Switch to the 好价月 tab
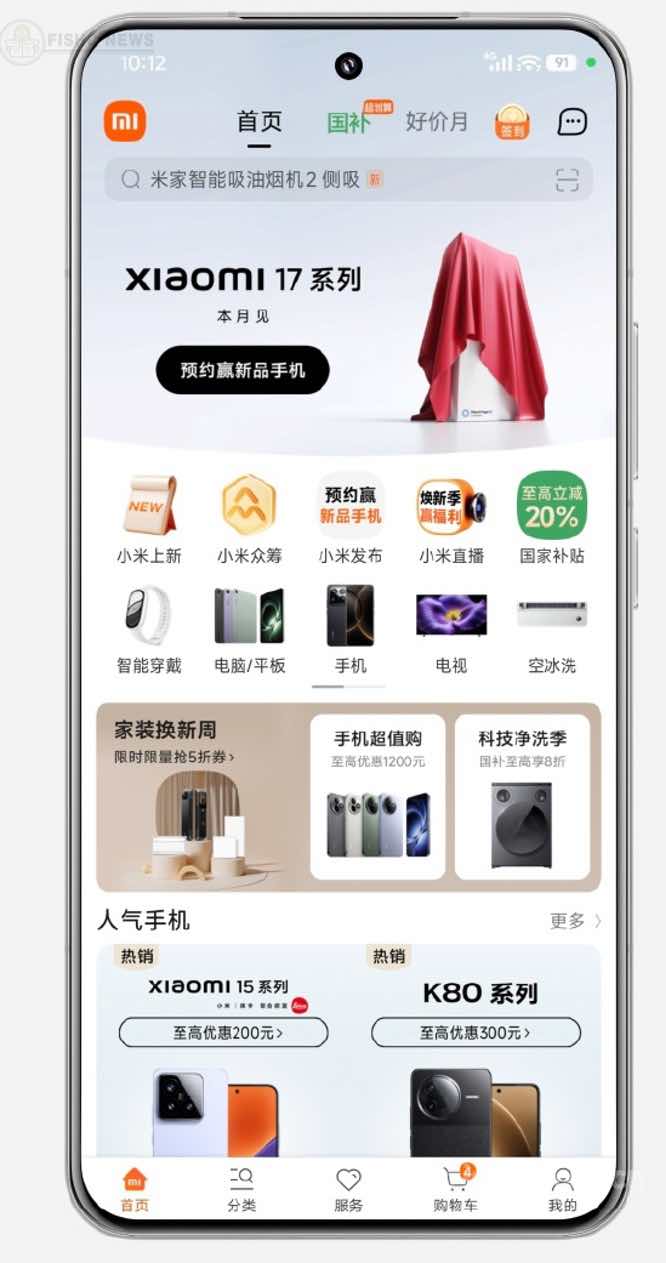666x1263 pixels. pos(436,122)
